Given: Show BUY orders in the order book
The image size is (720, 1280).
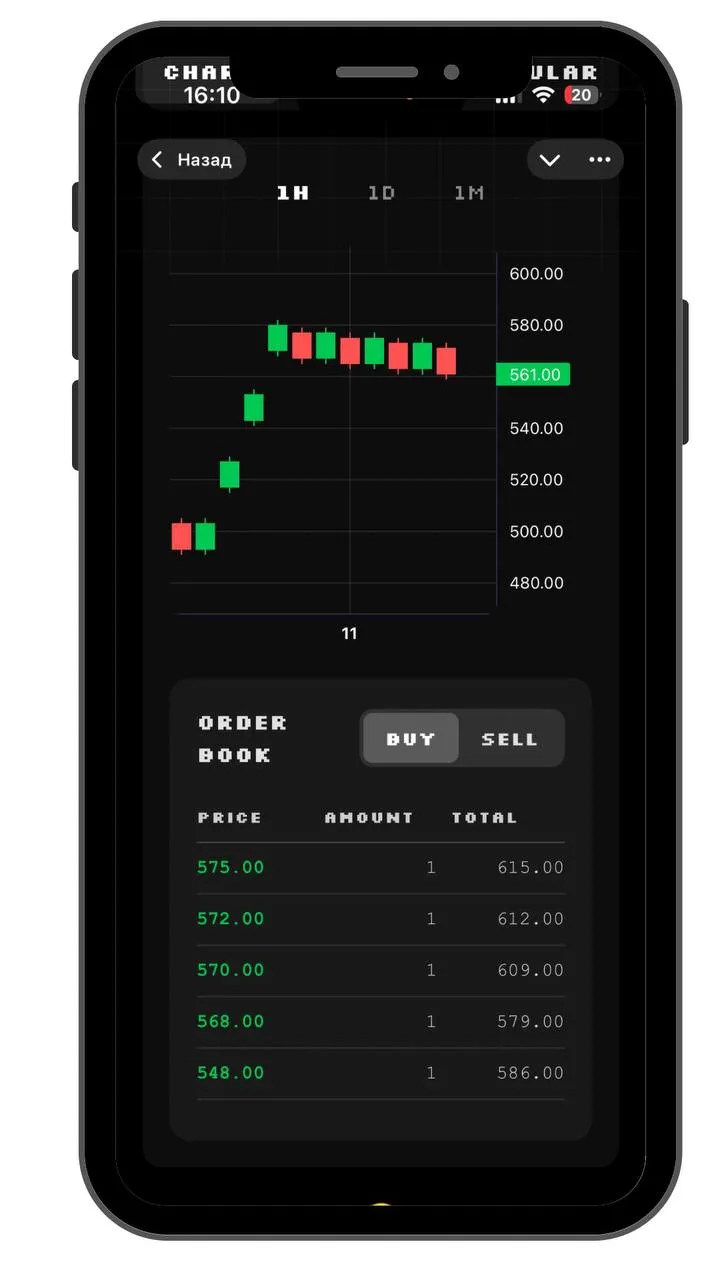Looking at the screenshot, I should 411,739.
